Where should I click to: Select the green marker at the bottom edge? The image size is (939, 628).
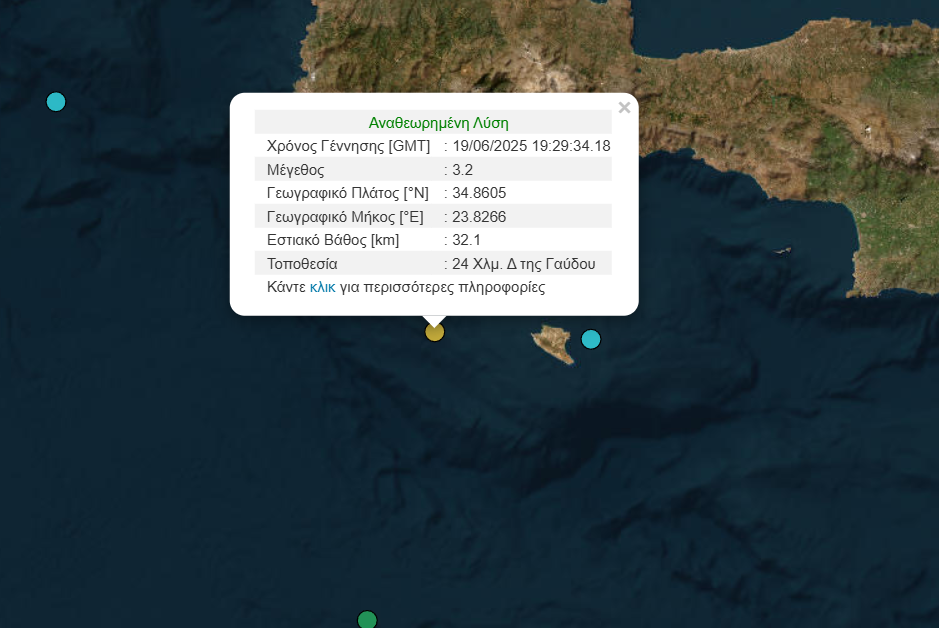tap(367, 620)
